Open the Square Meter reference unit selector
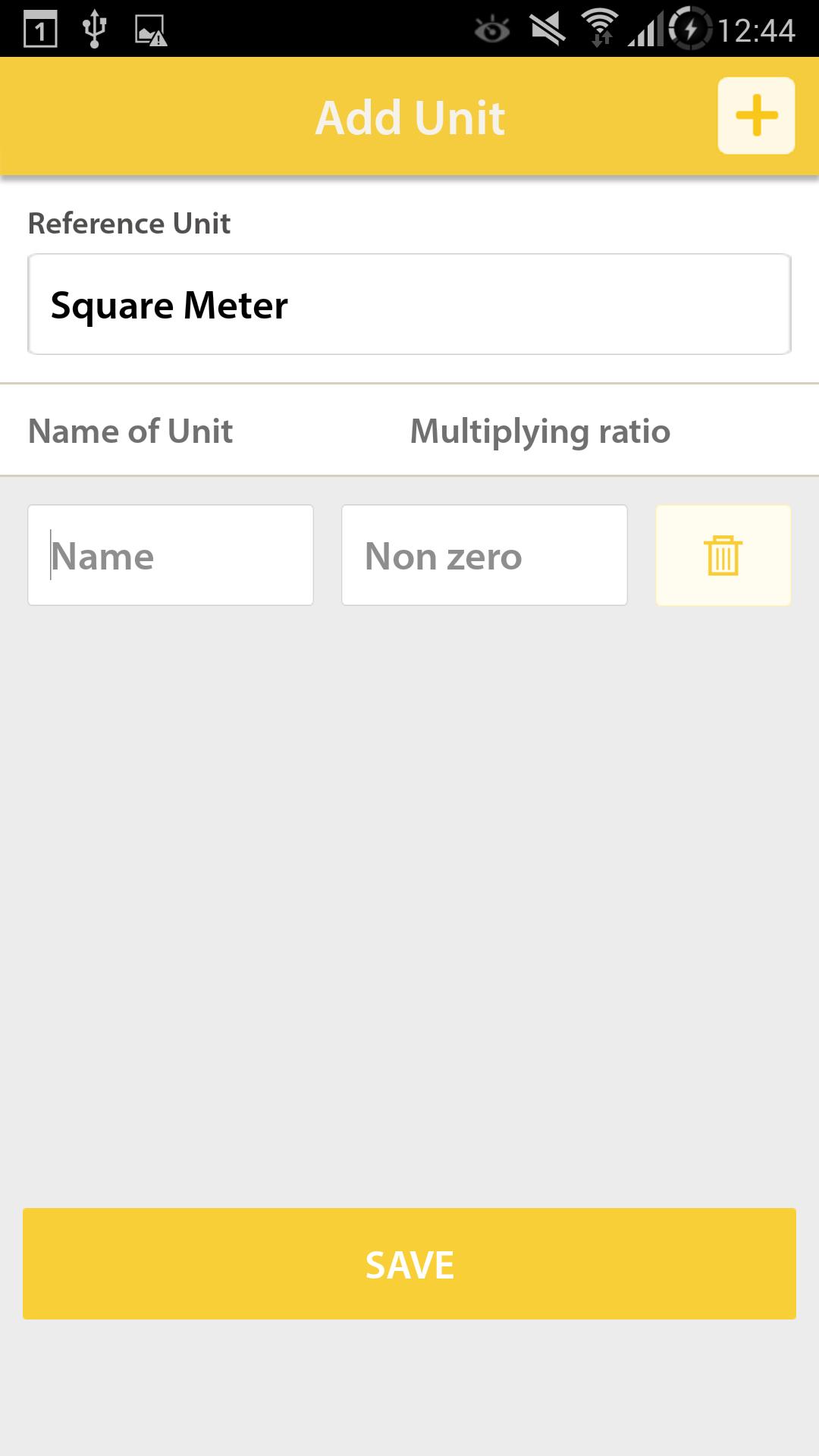 409,304
